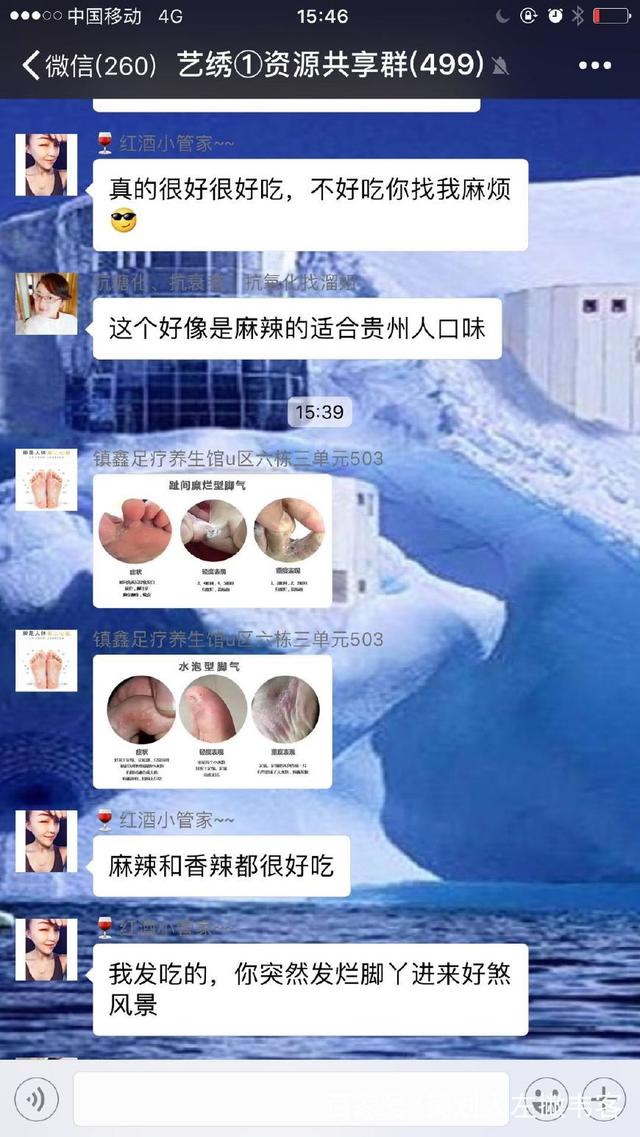The width and height of the screenshot is (640, 1137).
Task: Open the emoji picker
Action: 546,1100
